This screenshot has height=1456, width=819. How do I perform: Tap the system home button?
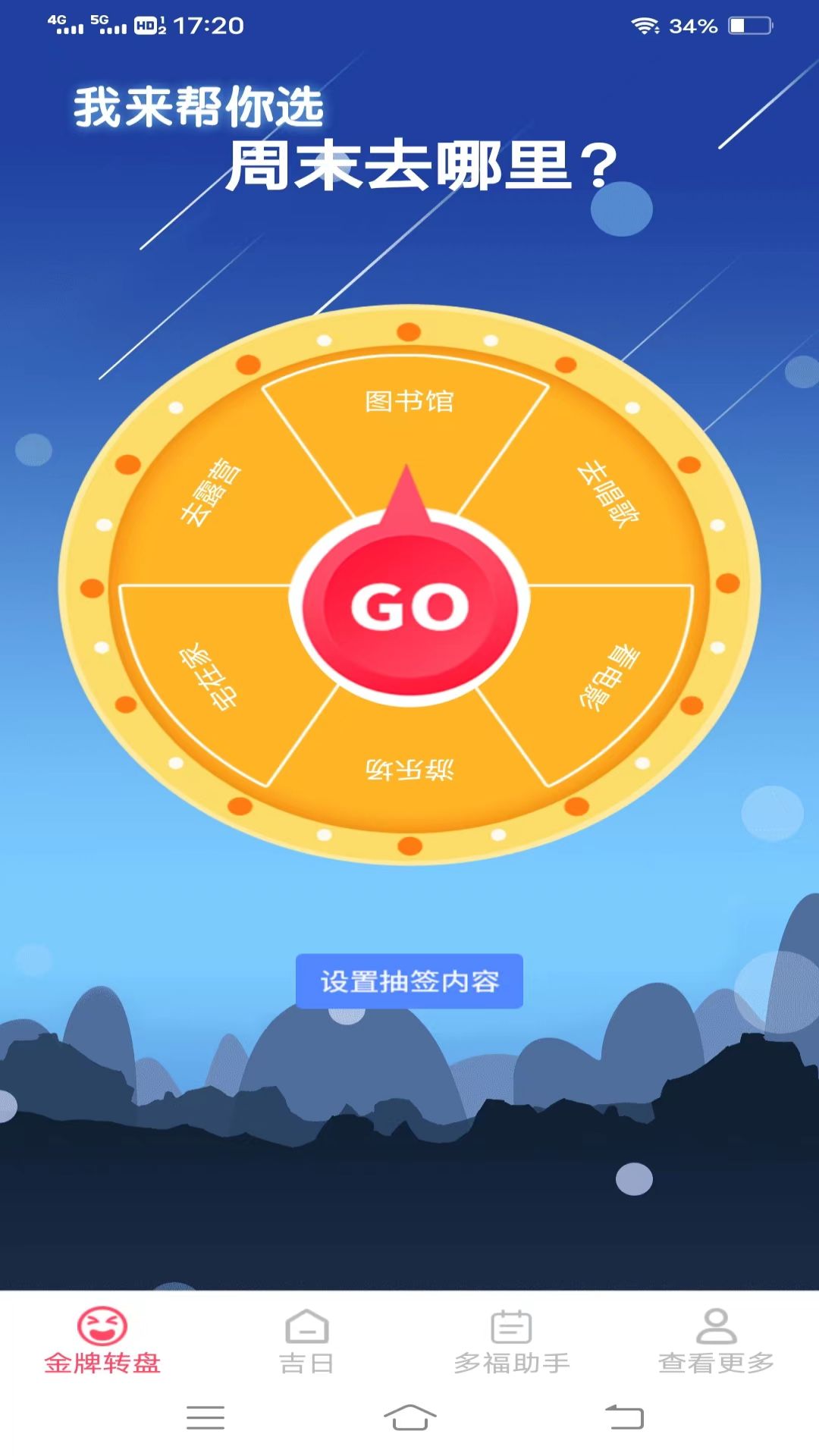[409, 1417]
